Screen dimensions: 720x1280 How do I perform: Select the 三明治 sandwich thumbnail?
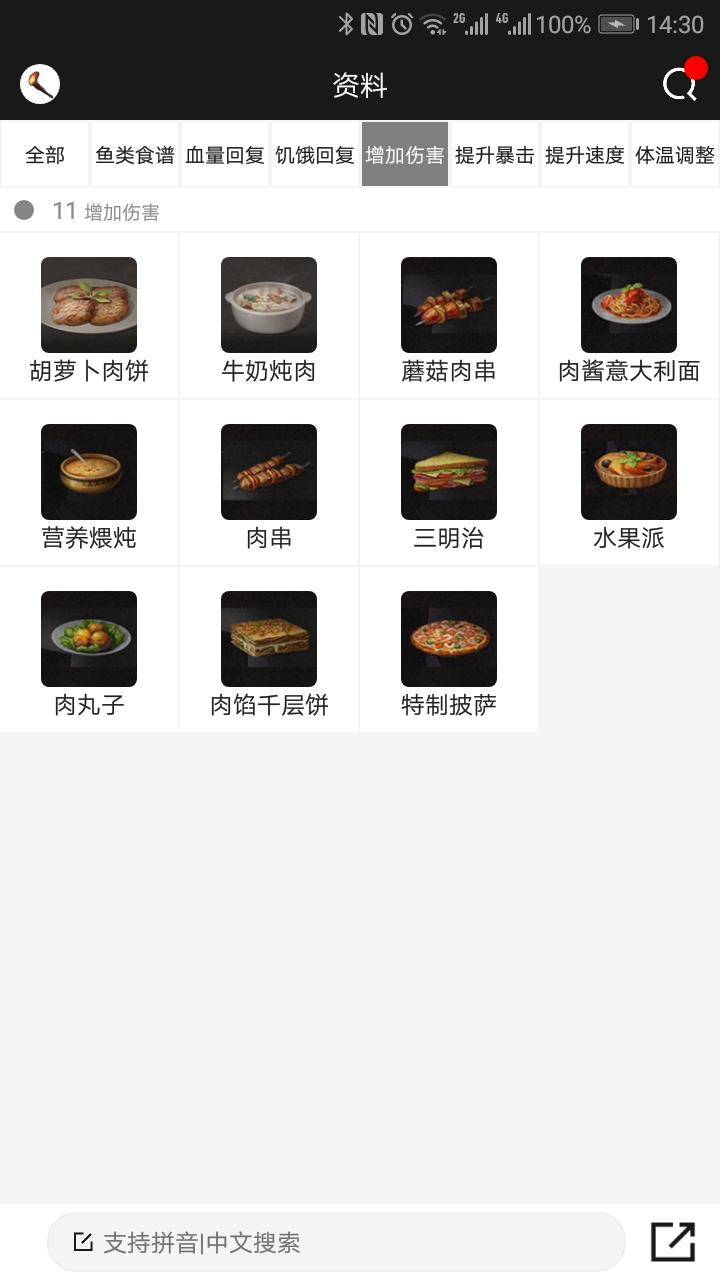click(448, 471)
